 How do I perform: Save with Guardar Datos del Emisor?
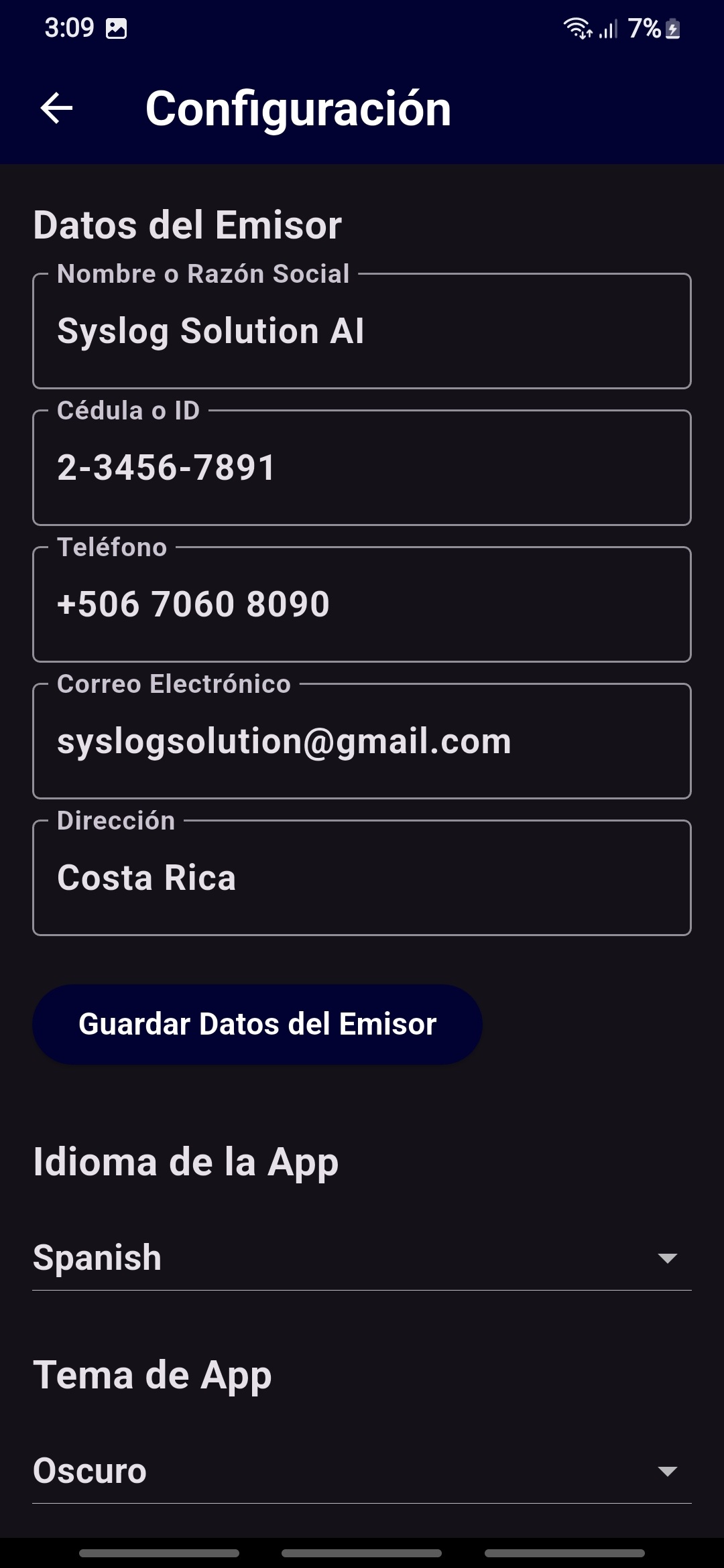pyautogui.click(x=257, y=1025)
